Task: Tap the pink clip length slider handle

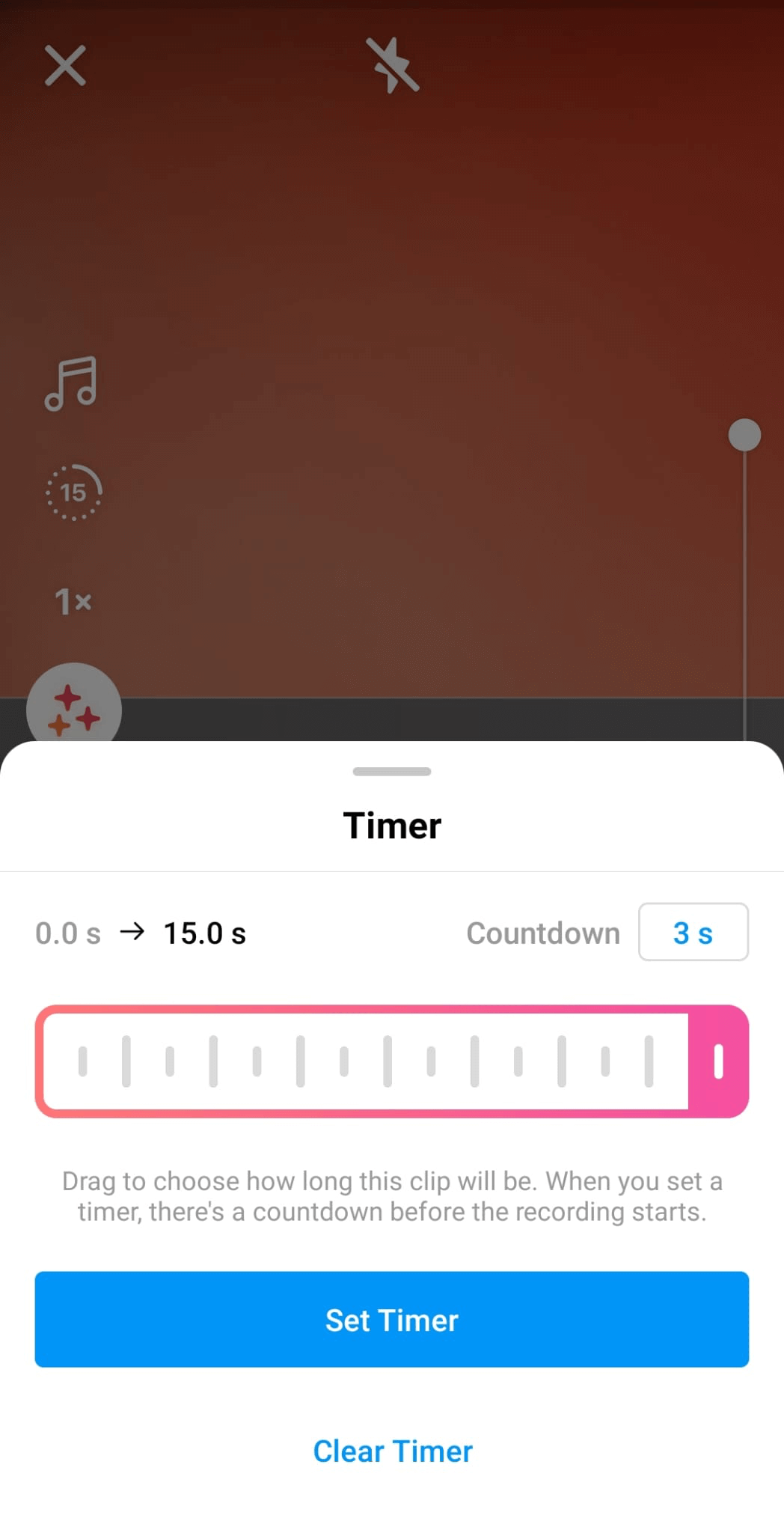Action: [x=718, y=1061]
